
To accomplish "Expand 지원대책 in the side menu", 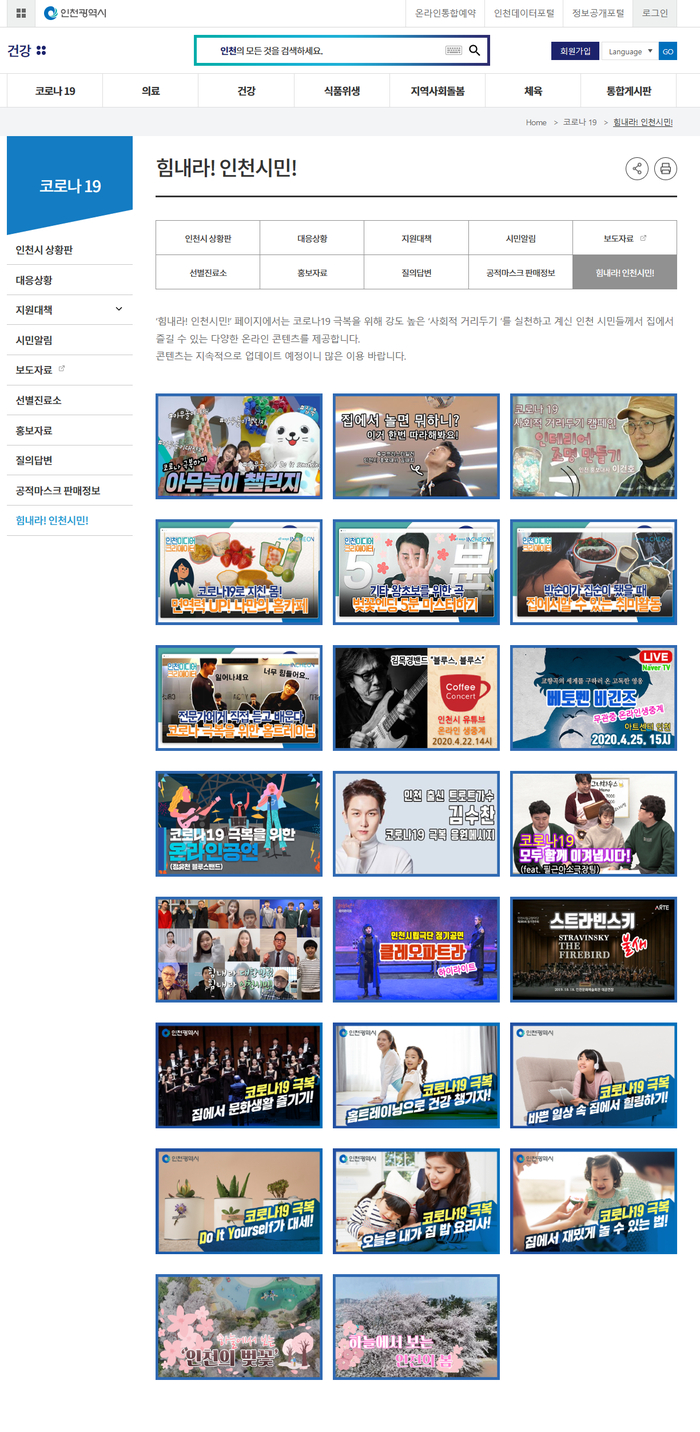I will coord(68,310).
